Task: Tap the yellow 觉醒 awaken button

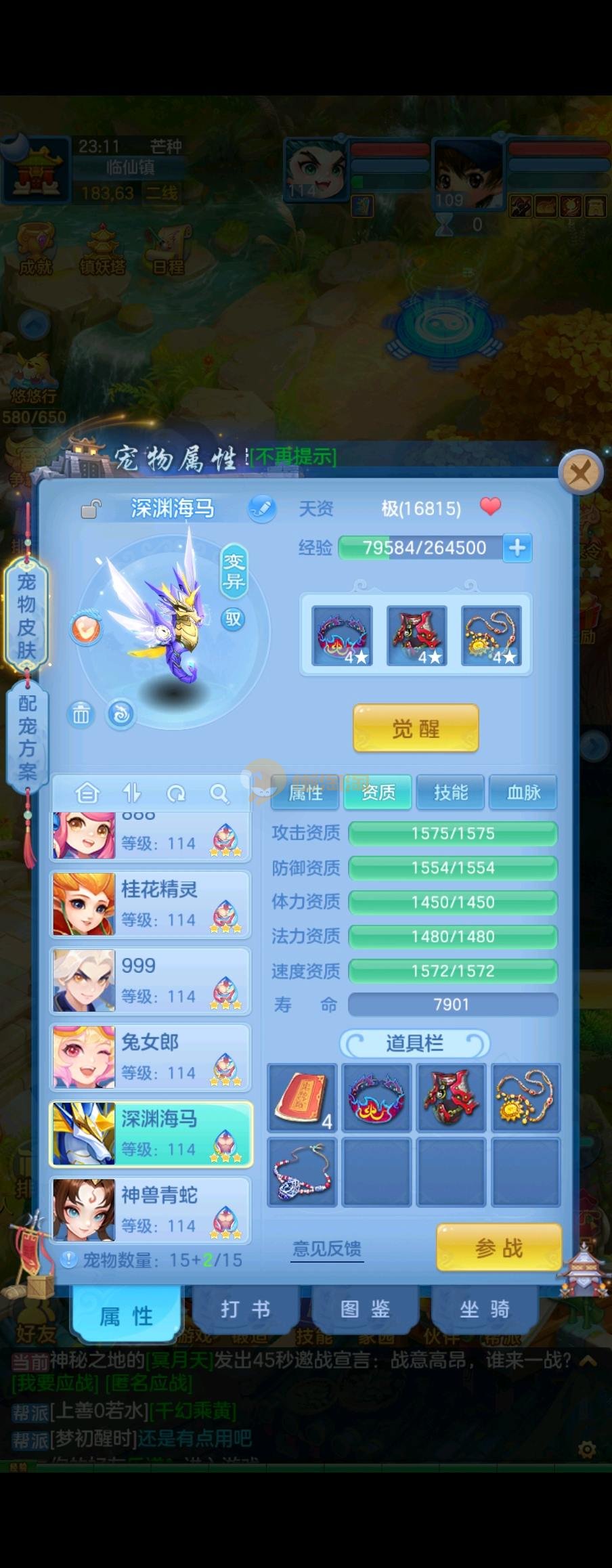Action: (x=416, y=728)
